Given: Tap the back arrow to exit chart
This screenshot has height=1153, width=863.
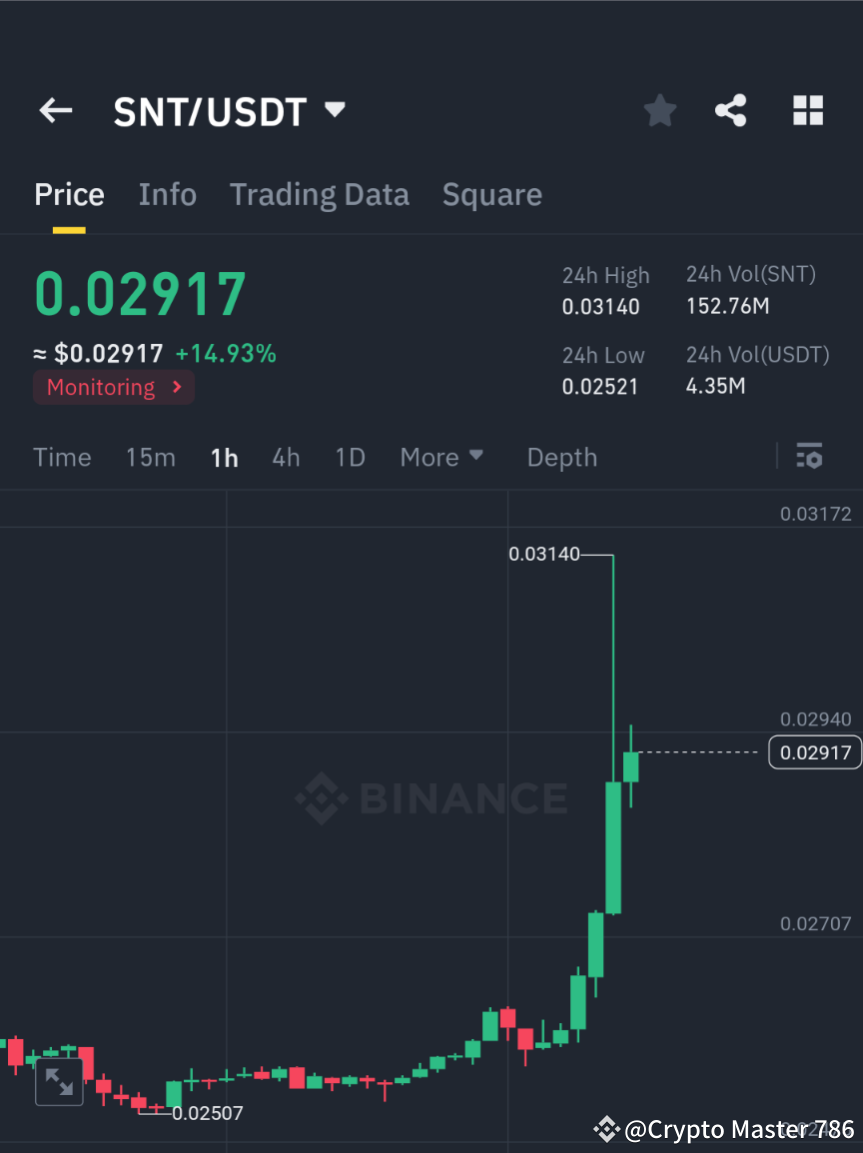Looking at the screenshot, I should 55,110.
